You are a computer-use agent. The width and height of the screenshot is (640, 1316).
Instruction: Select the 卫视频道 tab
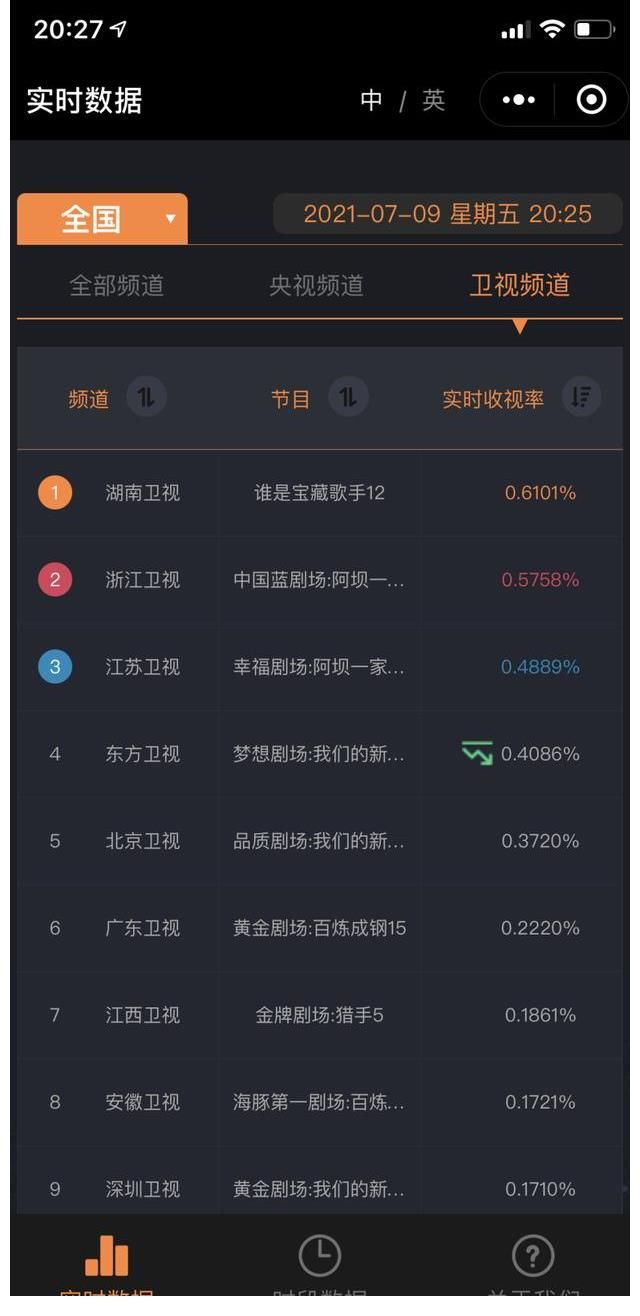coord(519,285)
